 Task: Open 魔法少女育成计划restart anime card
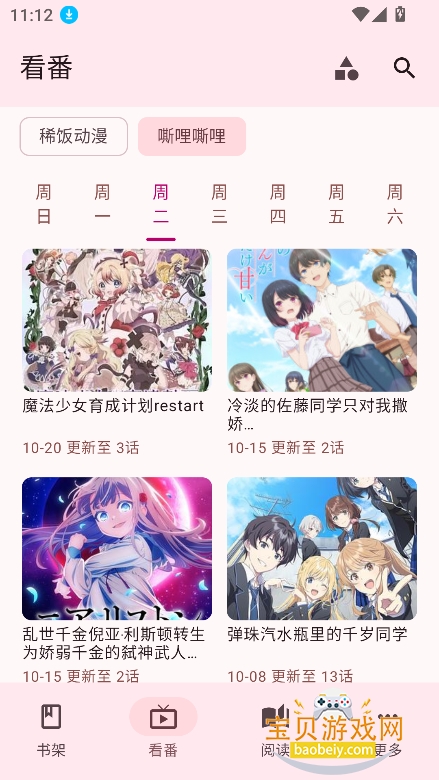[x=117, y=352]
